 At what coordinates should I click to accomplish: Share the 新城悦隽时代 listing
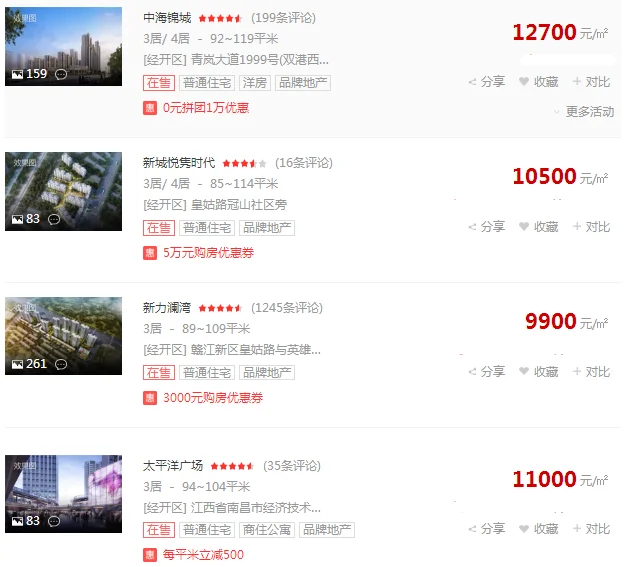pos(487,227)
